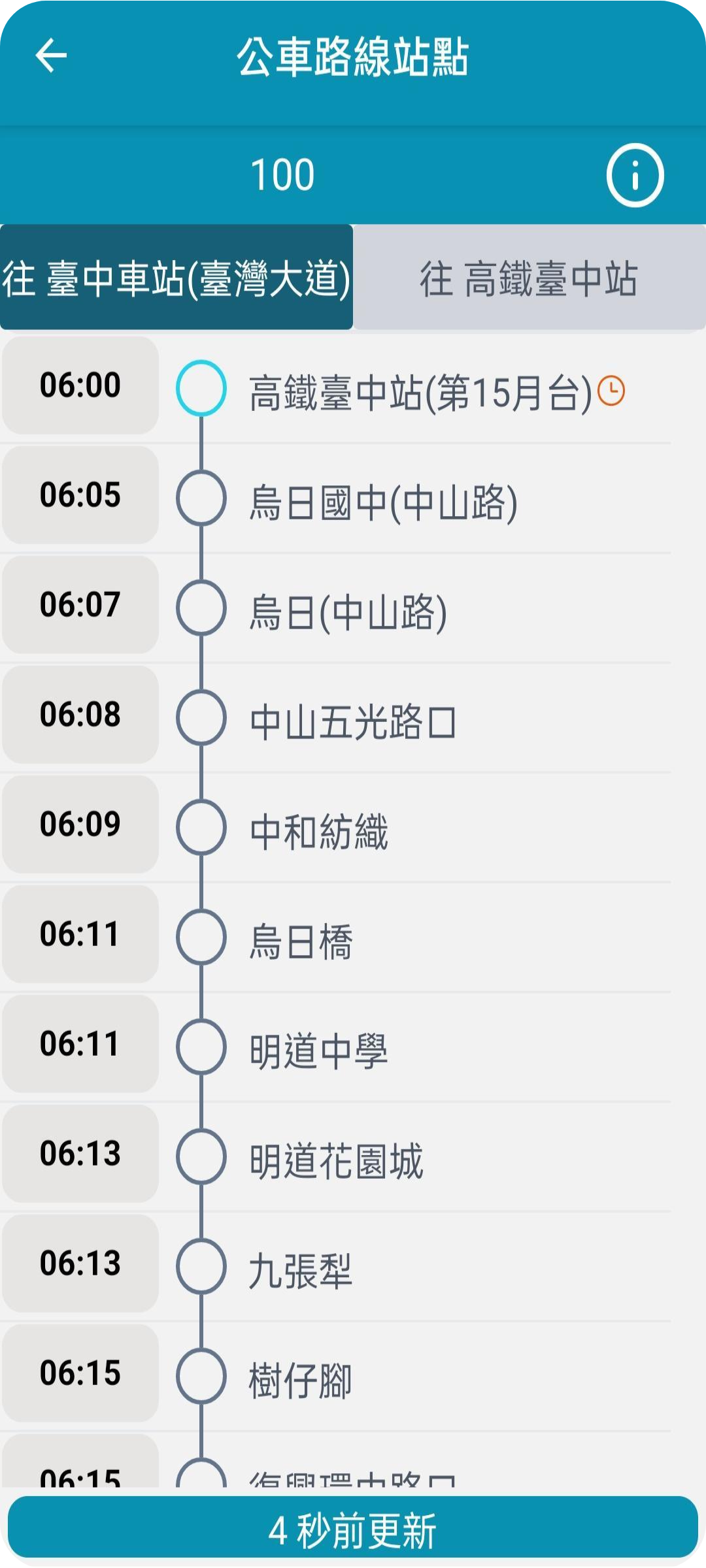
Task: Select the 往 臺中車站(臺灣大道) direction tab
Action: pyautogui.click(x=176, y=278)
